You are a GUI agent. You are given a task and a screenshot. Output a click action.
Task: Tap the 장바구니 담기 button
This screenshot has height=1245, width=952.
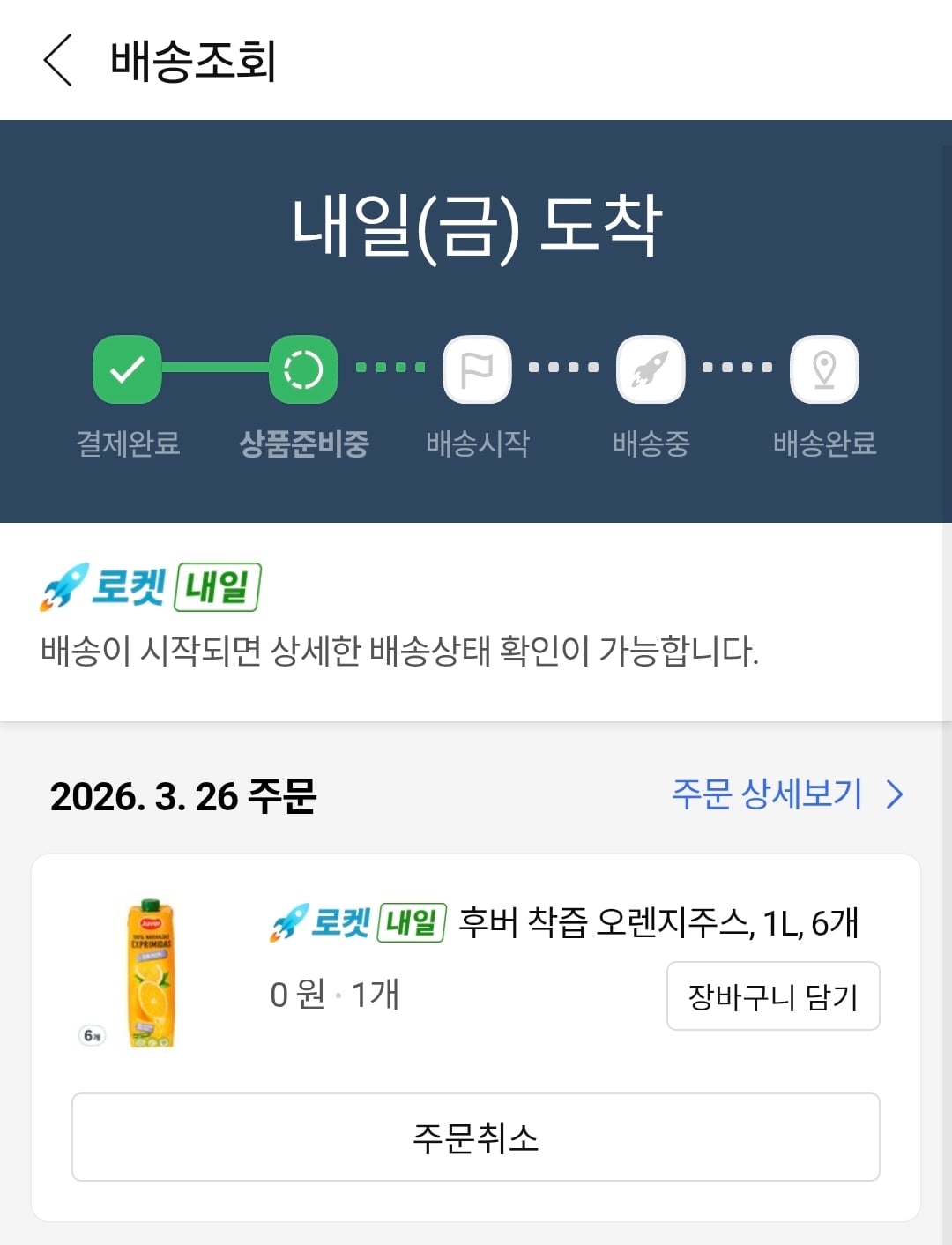coord(773,995)
